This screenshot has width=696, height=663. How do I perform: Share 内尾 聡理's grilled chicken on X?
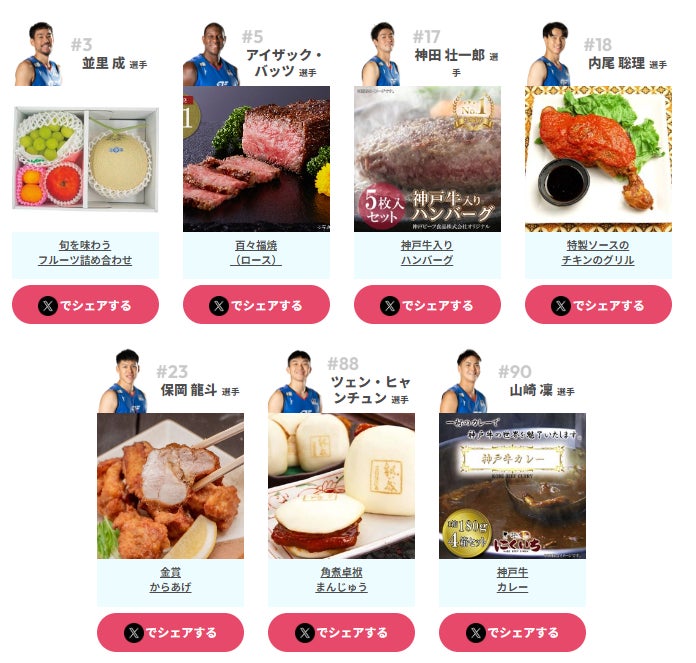tap(598, 305)
